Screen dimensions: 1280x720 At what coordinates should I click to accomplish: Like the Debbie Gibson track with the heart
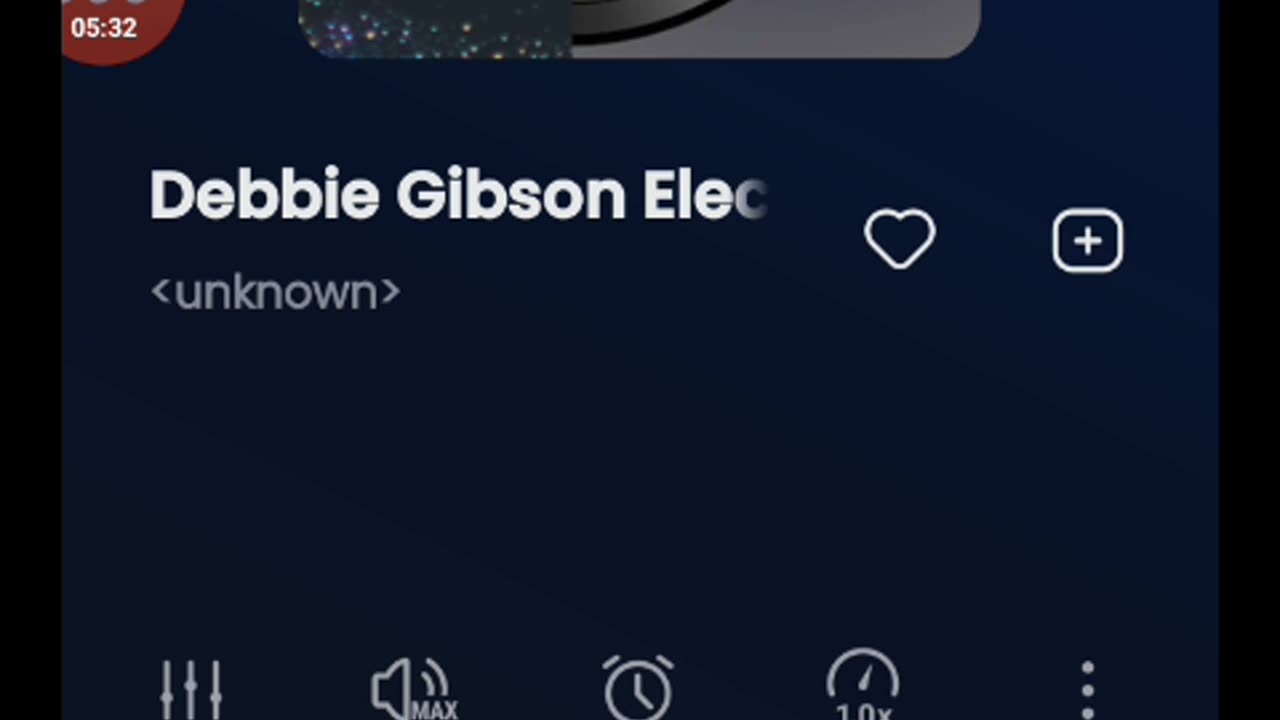899,239
